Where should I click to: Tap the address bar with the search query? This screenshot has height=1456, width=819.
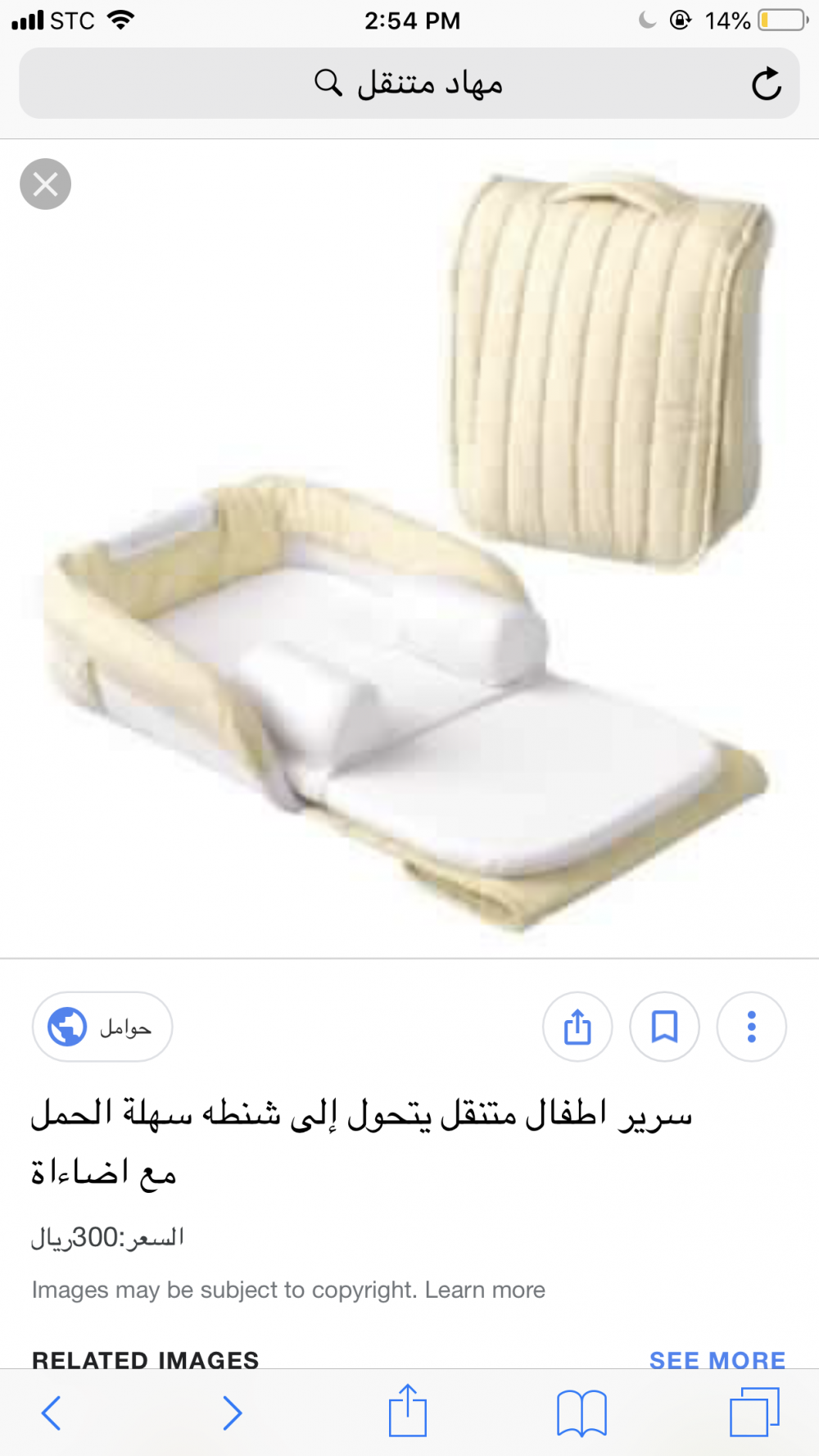point(408,84)
